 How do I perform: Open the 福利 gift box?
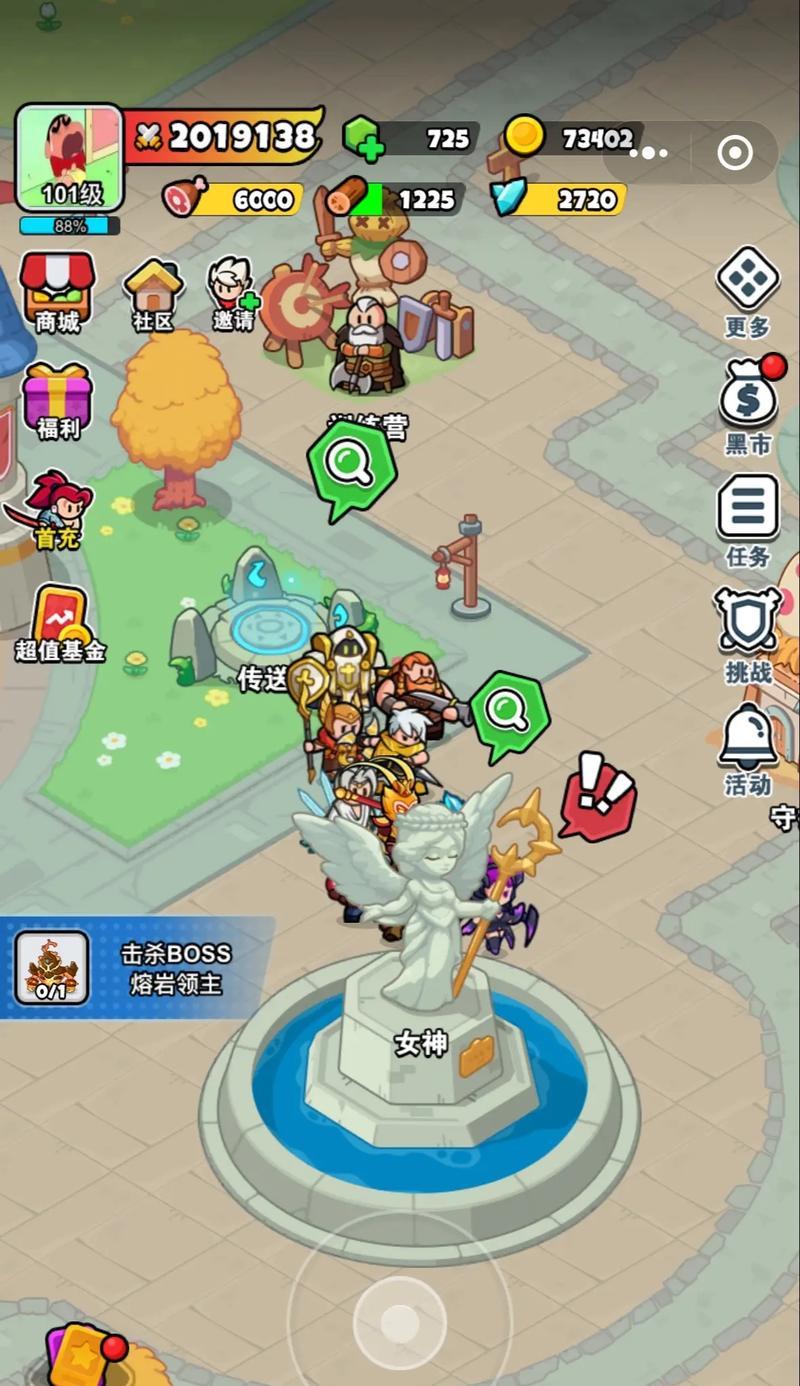coord(57,399)
